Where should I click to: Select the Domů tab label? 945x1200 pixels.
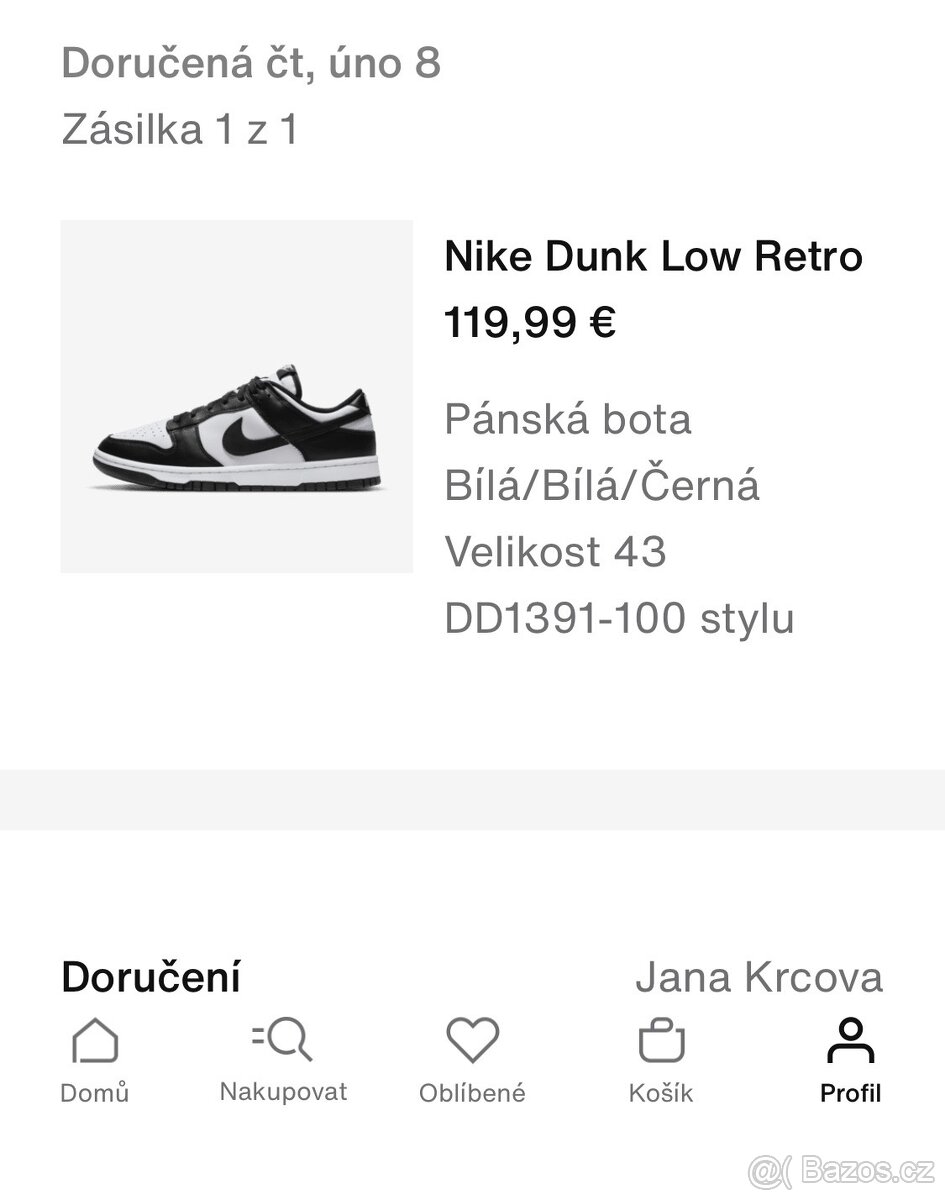[x=95, y=1093]
